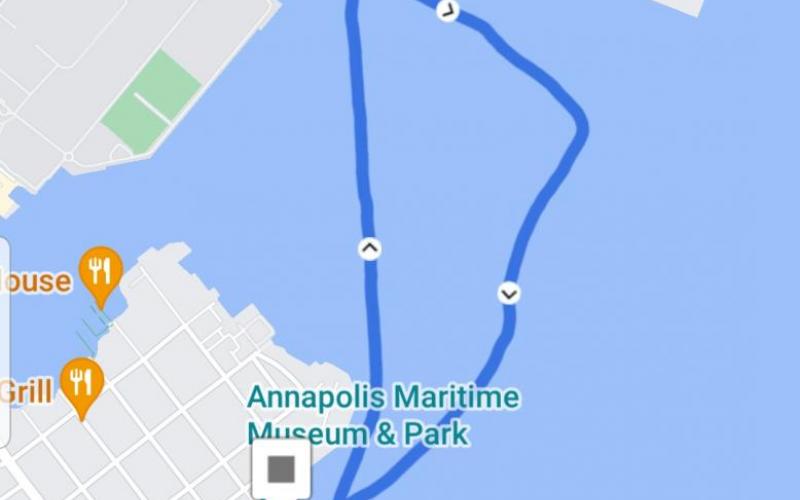The image size is (800, 500).
Task: Tap the square end marker on route
Action: click(281, 468)
